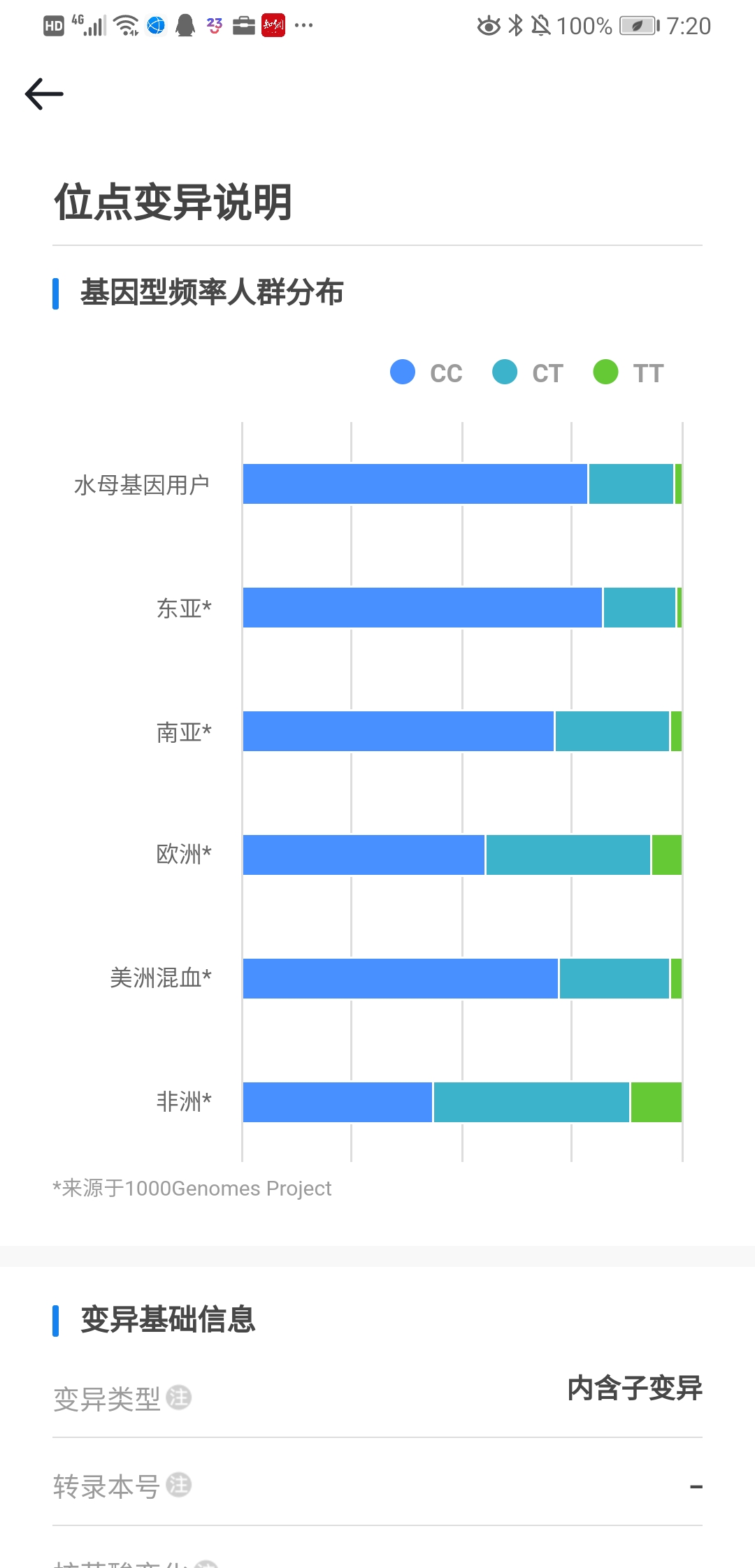Go back using the top-left arrow
The height and width of the screenshot is (1568, 755).
click(x=44, y=94)
